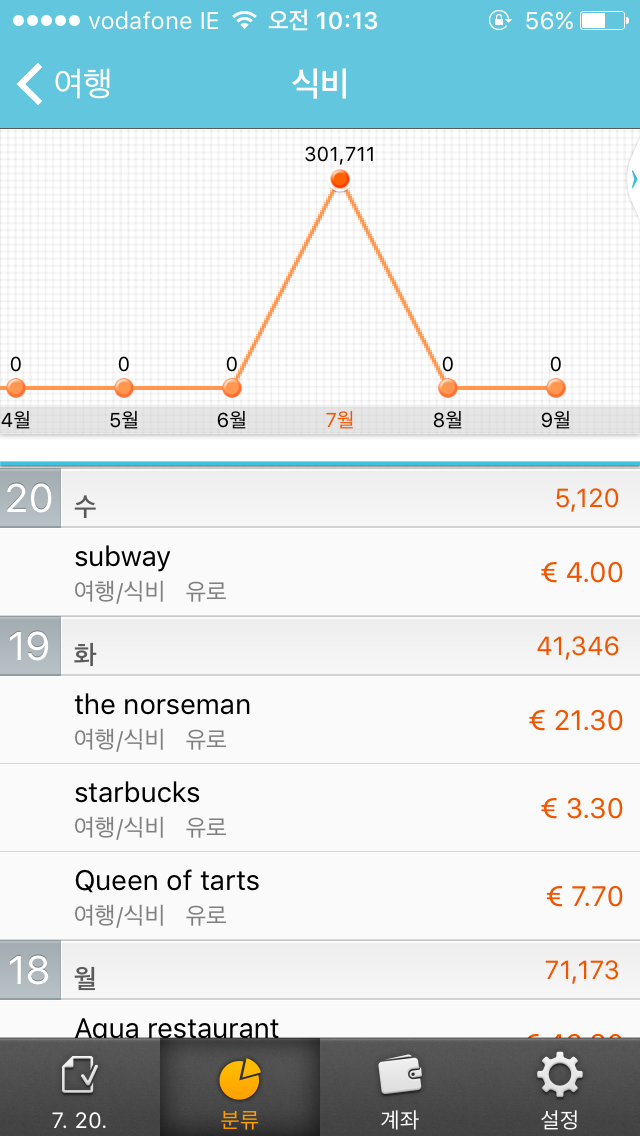Open the norseman expense entry
The image size is (640, 1136).
[320, 719]
